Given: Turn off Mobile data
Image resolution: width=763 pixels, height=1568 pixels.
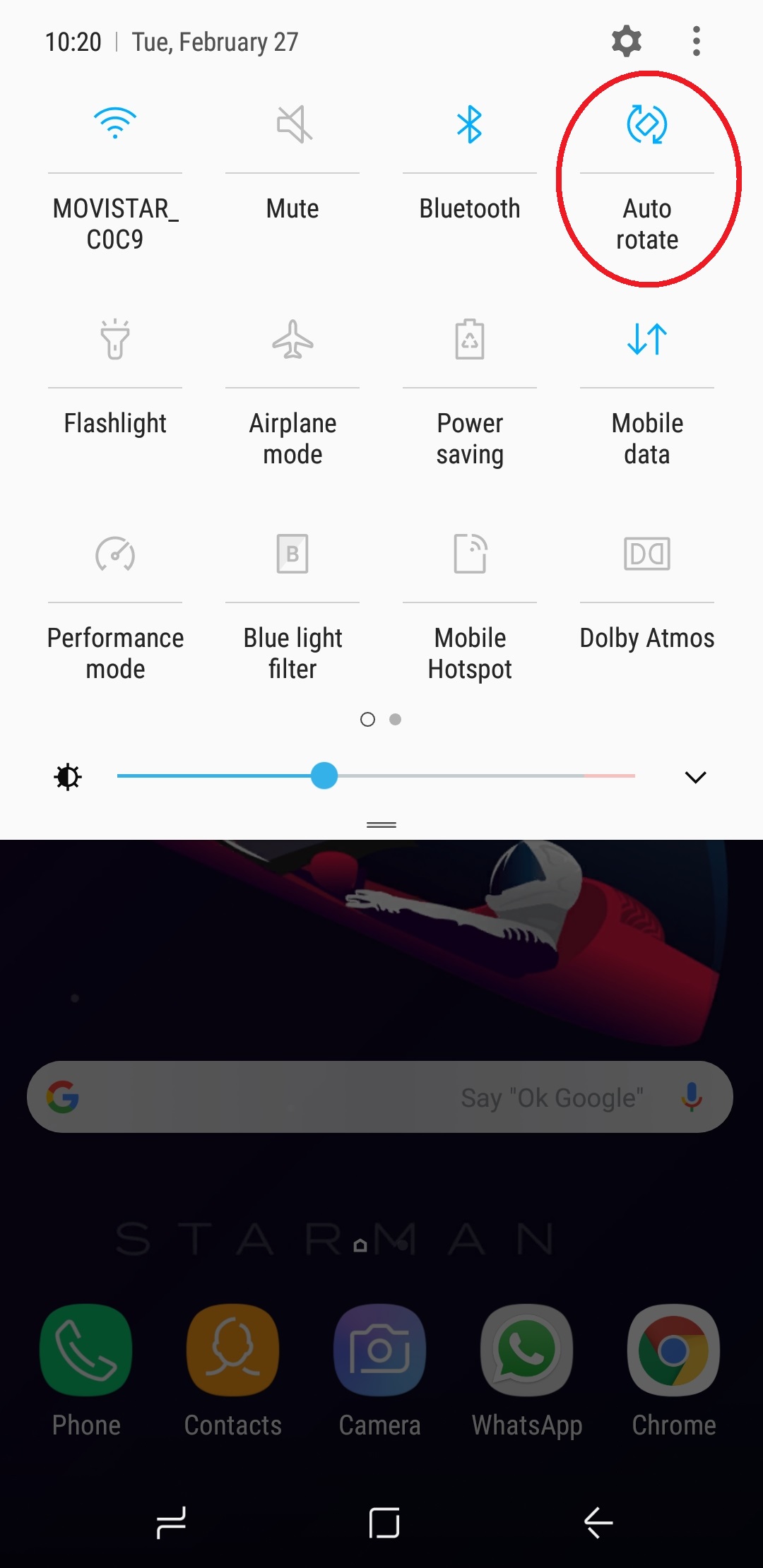Looking at the screenshot, I should point(647,339).
